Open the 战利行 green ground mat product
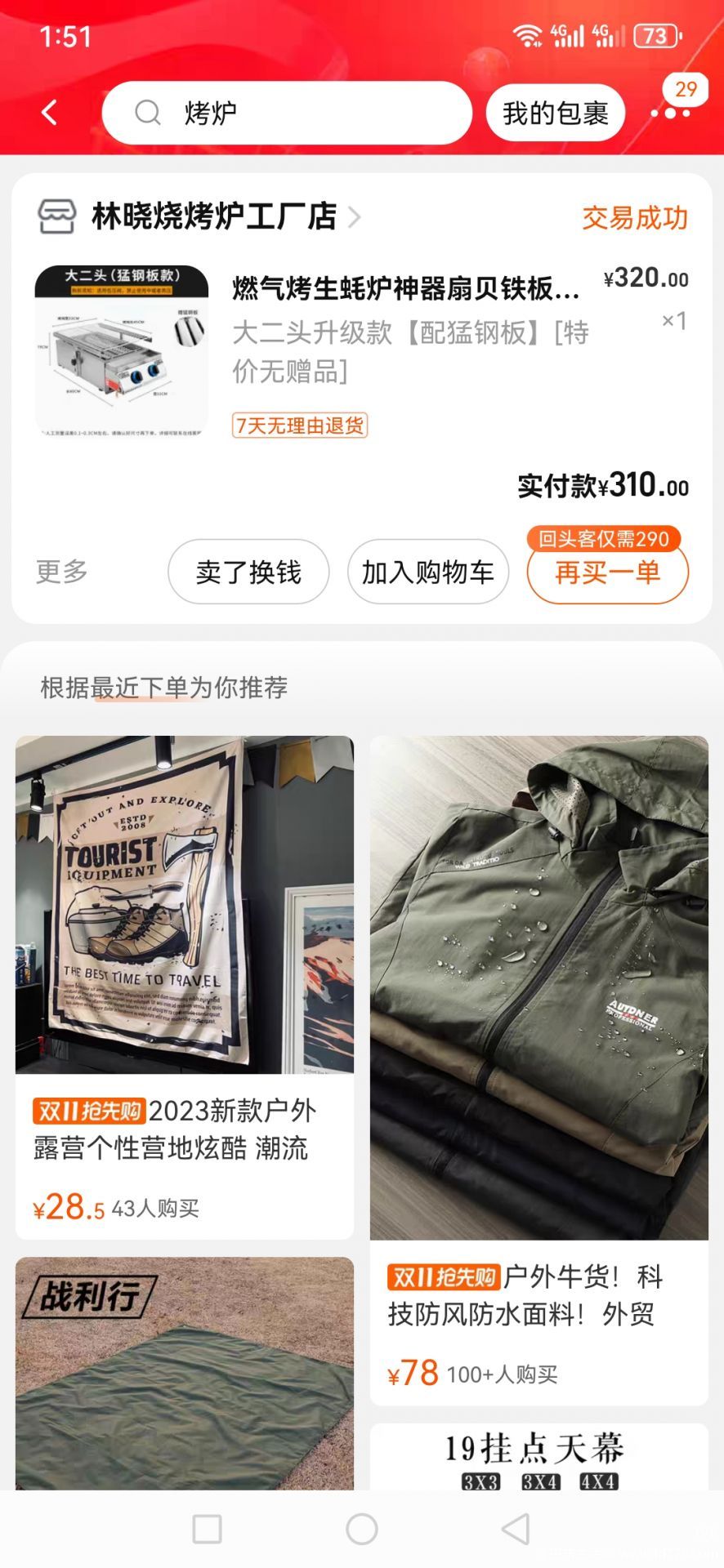 point(185,1373)
